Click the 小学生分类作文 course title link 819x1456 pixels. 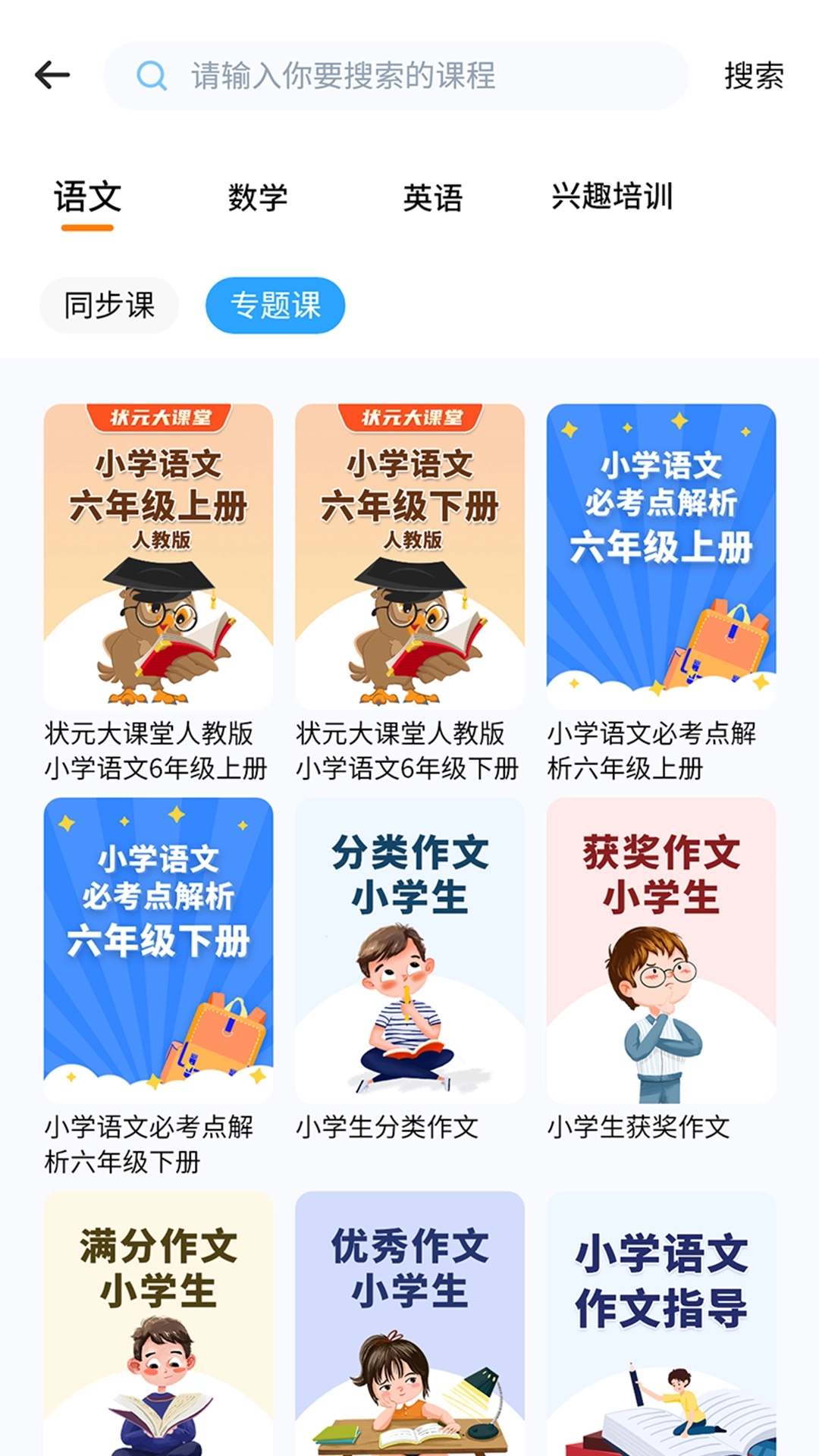coord(388,1128)
